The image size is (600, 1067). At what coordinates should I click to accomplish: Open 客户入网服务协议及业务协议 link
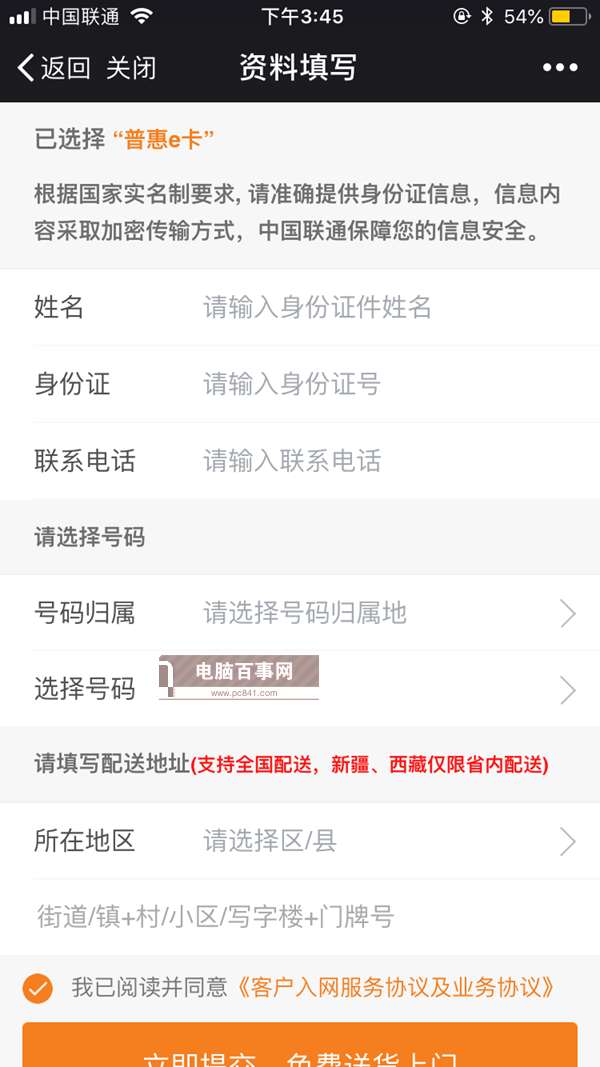395,989
